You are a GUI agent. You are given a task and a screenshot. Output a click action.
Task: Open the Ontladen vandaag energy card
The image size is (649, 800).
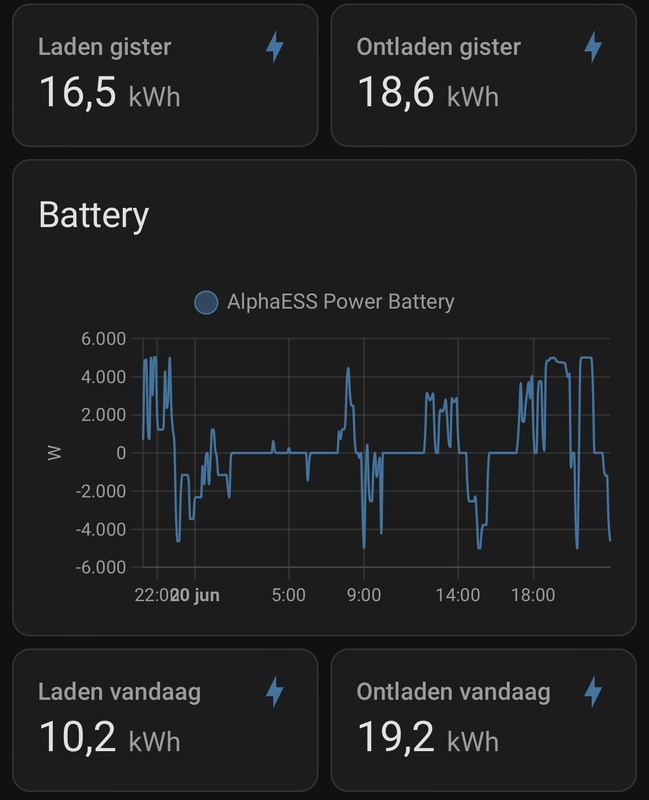(x=483, y=719)
